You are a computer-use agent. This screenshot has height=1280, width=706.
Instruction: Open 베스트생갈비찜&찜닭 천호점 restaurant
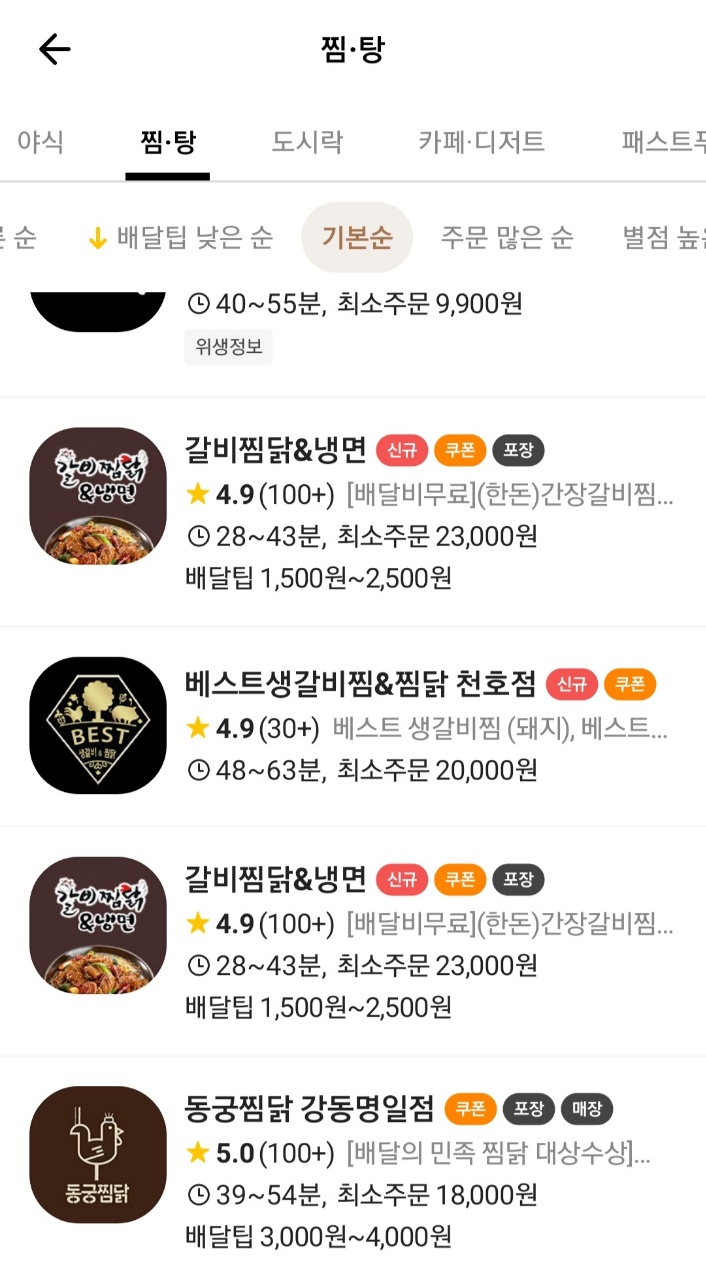353,727
